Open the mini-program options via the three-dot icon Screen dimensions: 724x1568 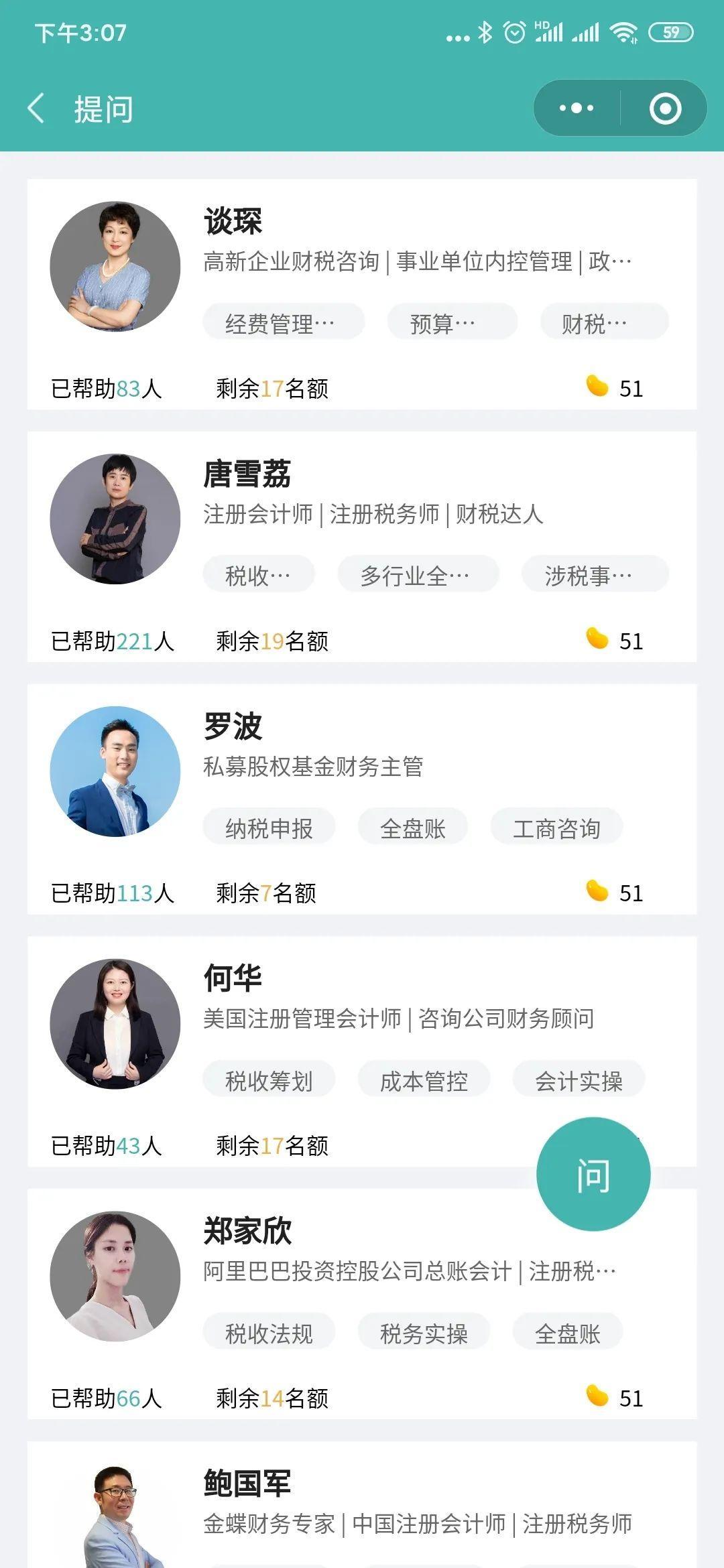point(577,107)
